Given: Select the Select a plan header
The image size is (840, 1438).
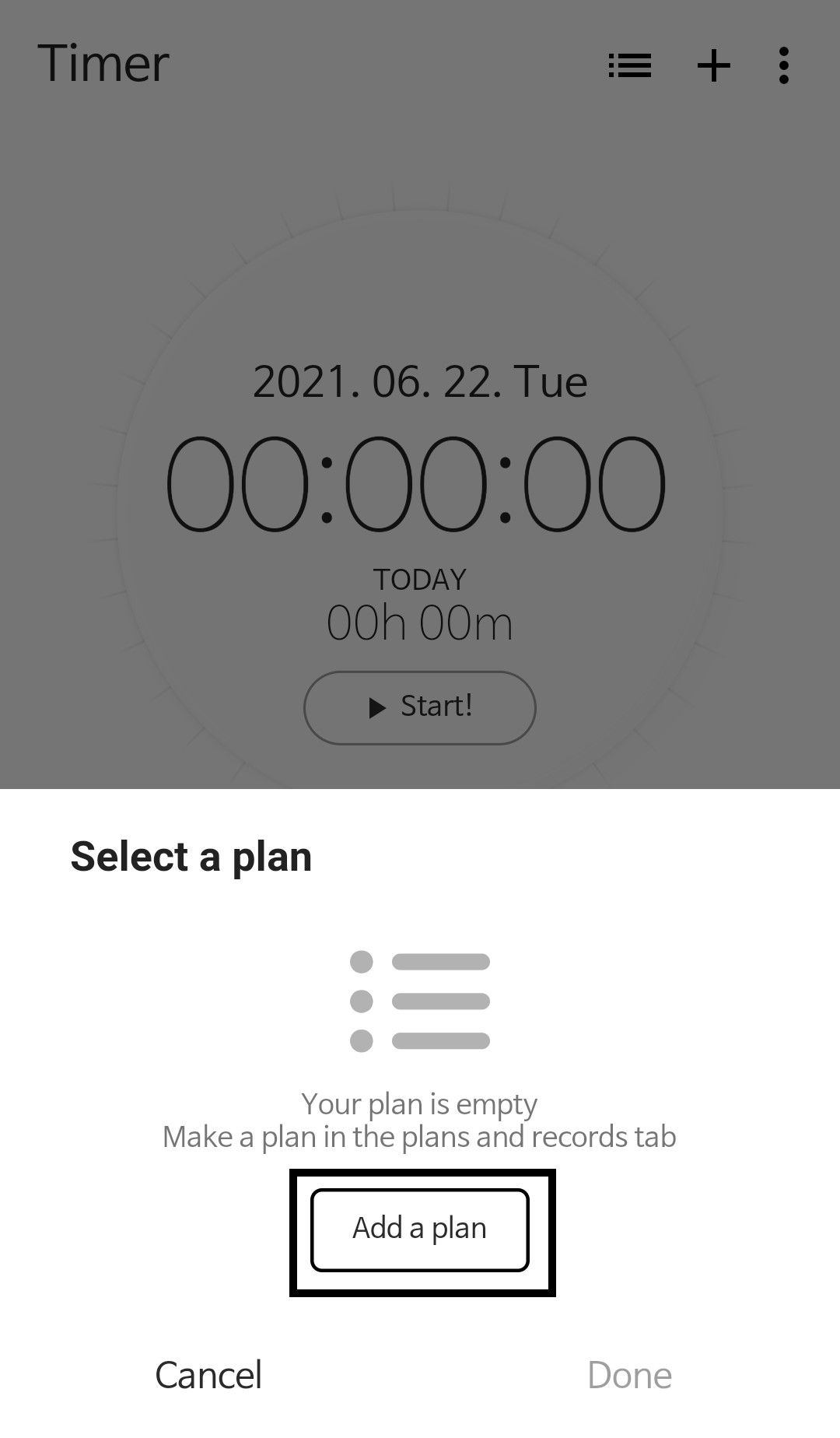Looking at the screenshot, I should 191,856.
